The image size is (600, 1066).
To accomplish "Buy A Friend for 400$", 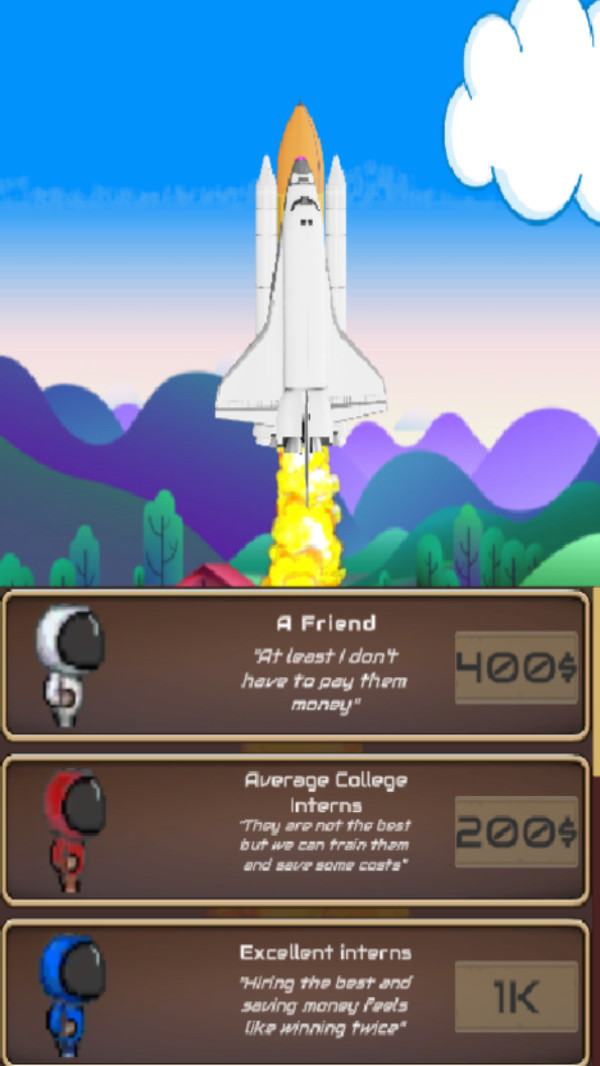I will 516,667.
